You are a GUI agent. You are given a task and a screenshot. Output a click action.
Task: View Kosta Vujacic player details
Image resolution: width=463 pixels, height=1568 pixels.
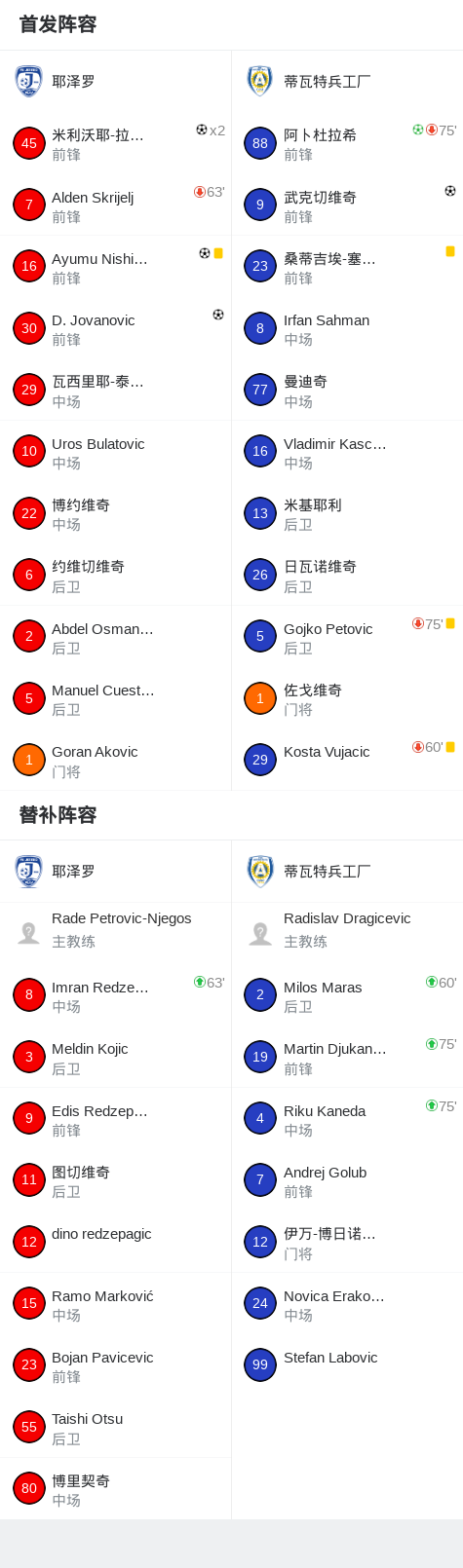pyautogui.click(x=347, y=761)
